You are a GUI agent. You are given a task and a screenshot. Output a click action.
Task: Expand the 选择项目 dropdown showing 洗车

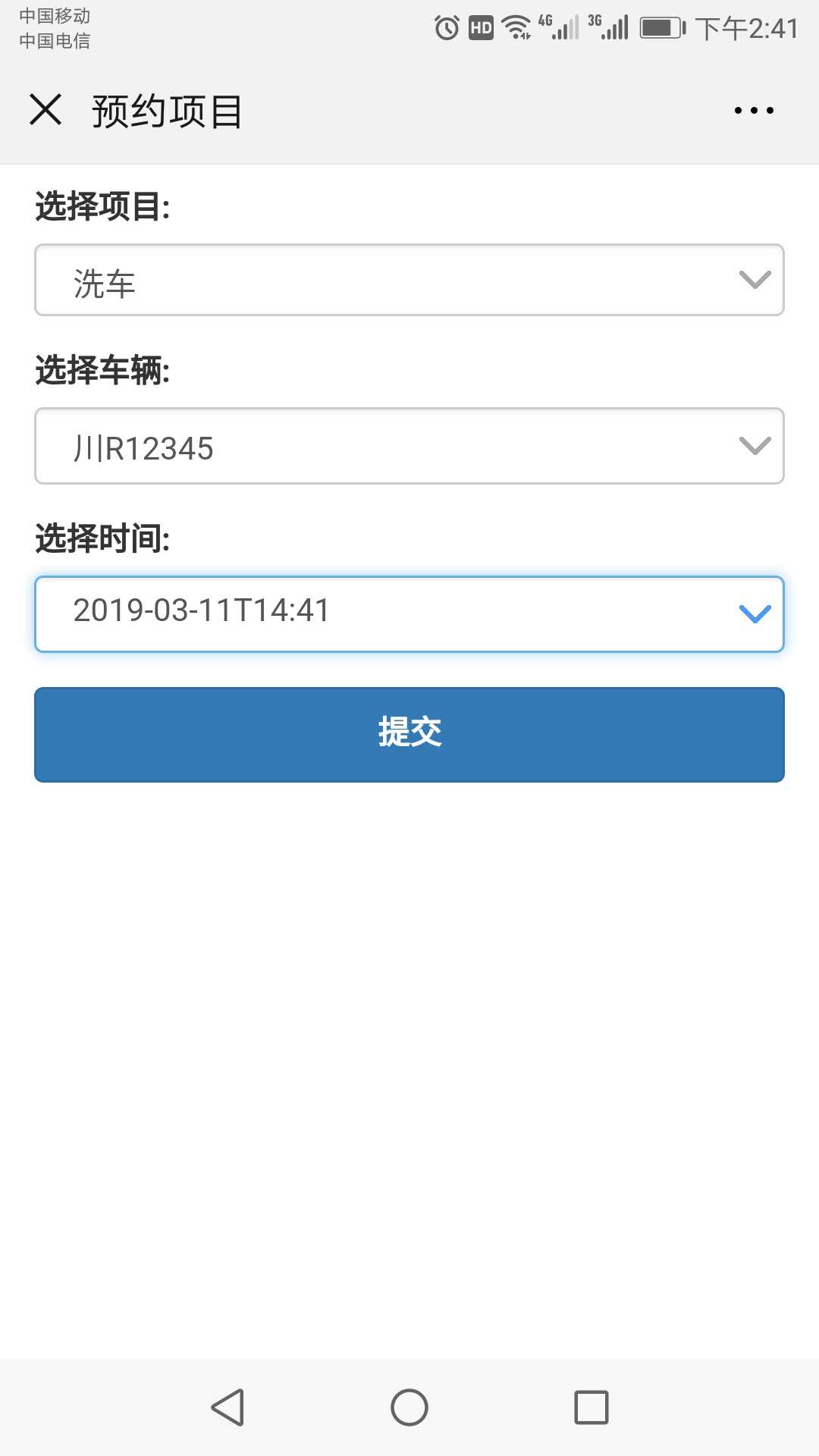click(409, 280)
